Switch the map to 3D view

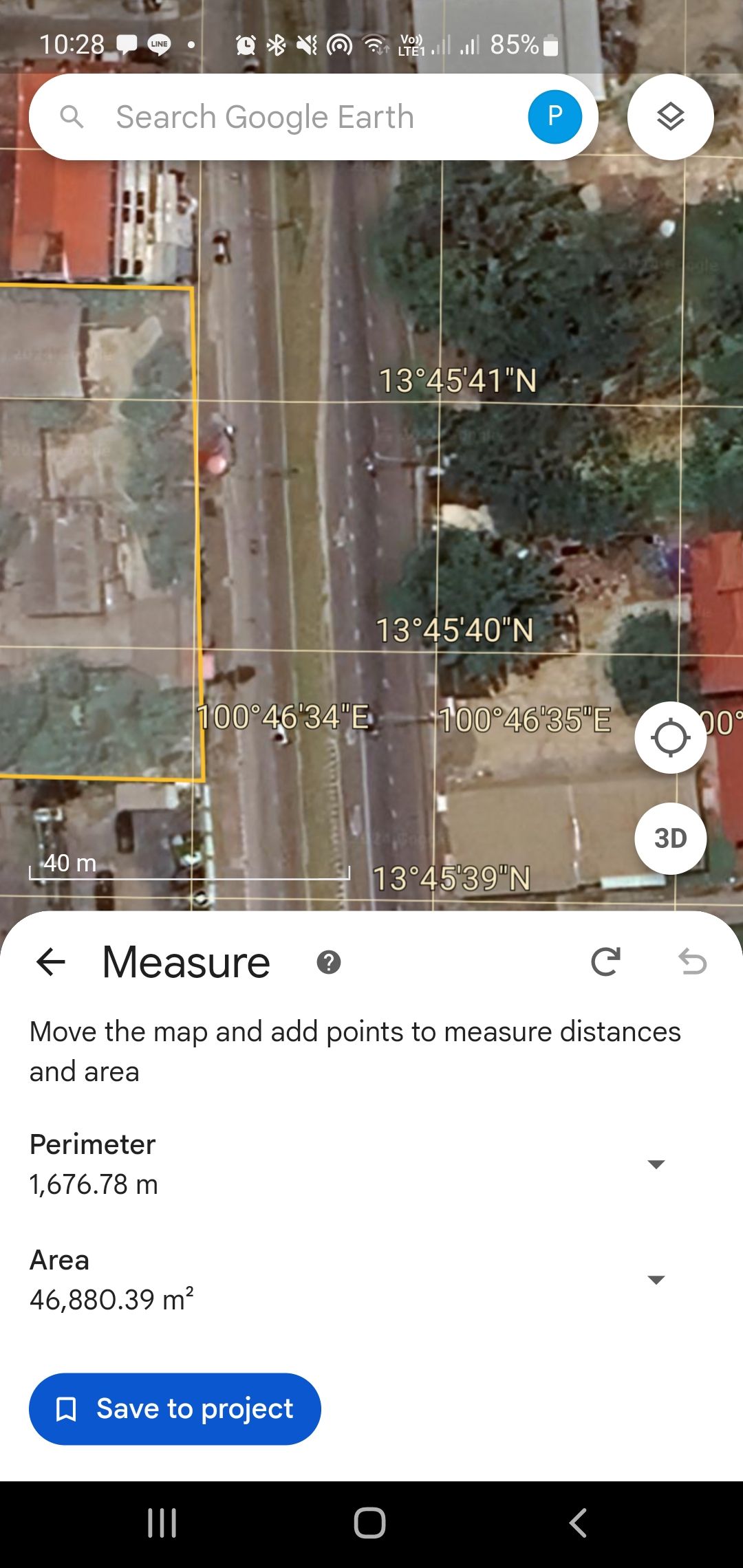tap(670, 838)
